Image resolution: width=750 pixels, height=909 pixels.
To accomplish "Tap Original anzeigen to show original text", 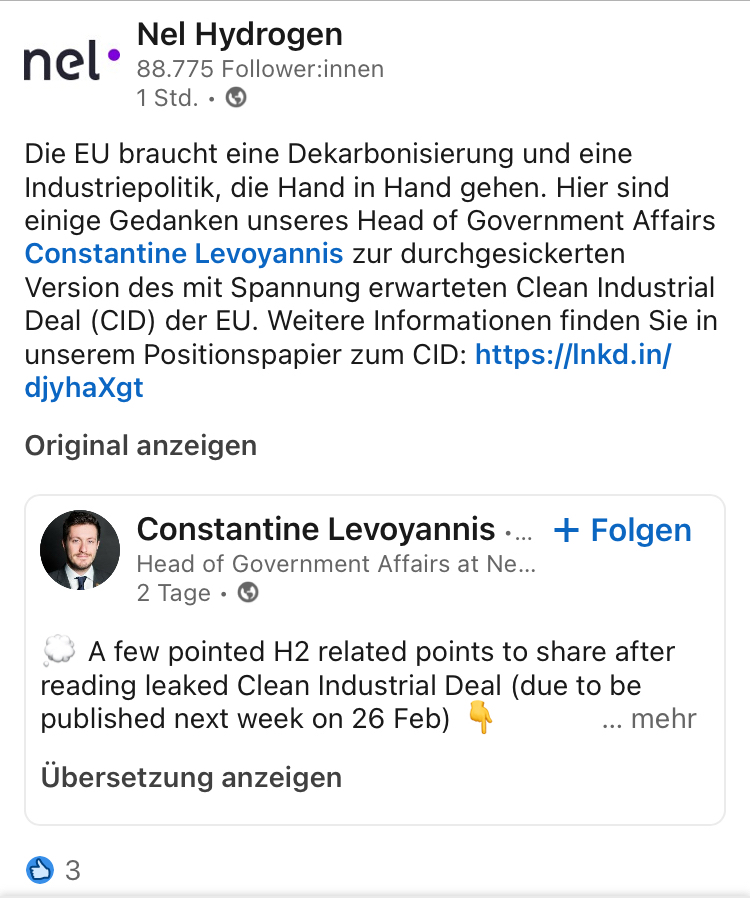I will [x=141, y=445].
